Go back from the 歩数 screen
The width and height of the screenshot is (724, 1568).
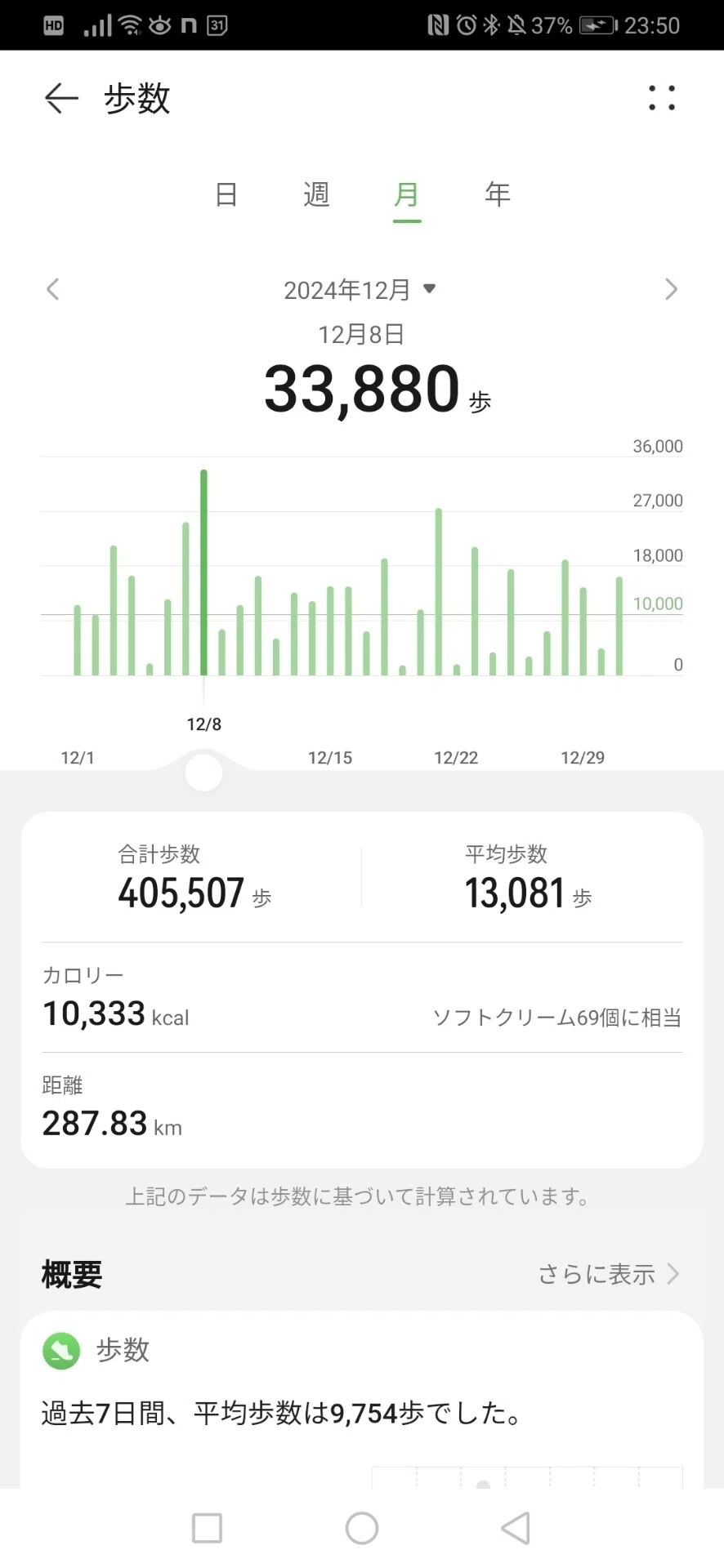61,99
